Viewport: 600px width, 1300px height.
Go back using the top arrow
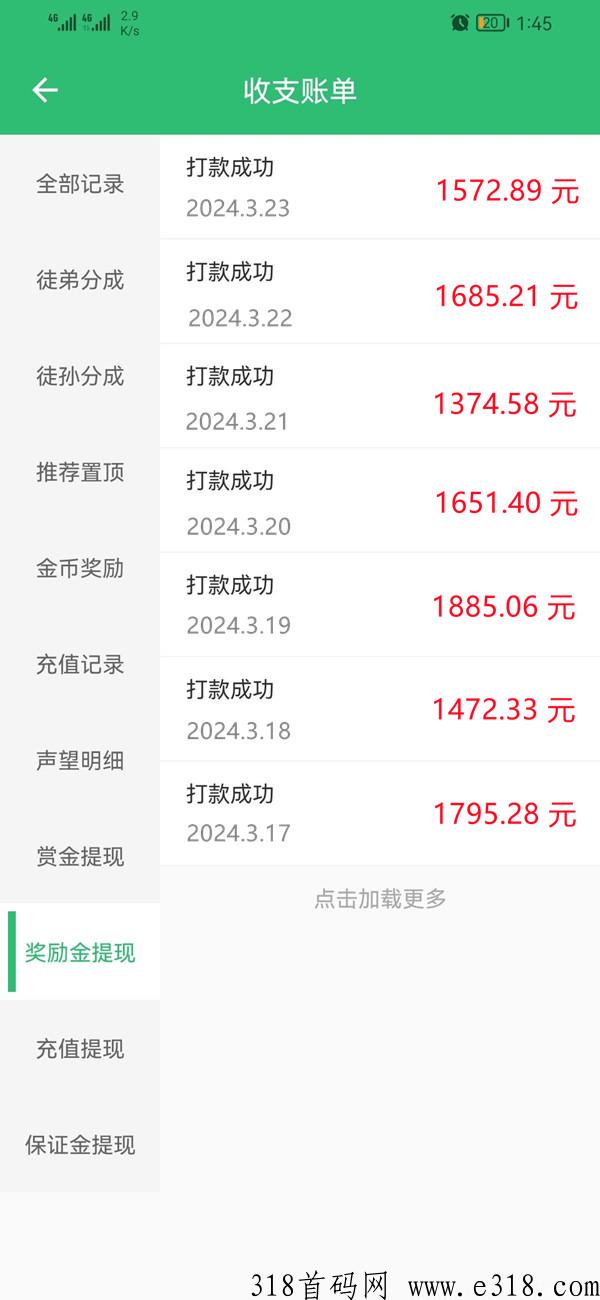tap(45, 90)
